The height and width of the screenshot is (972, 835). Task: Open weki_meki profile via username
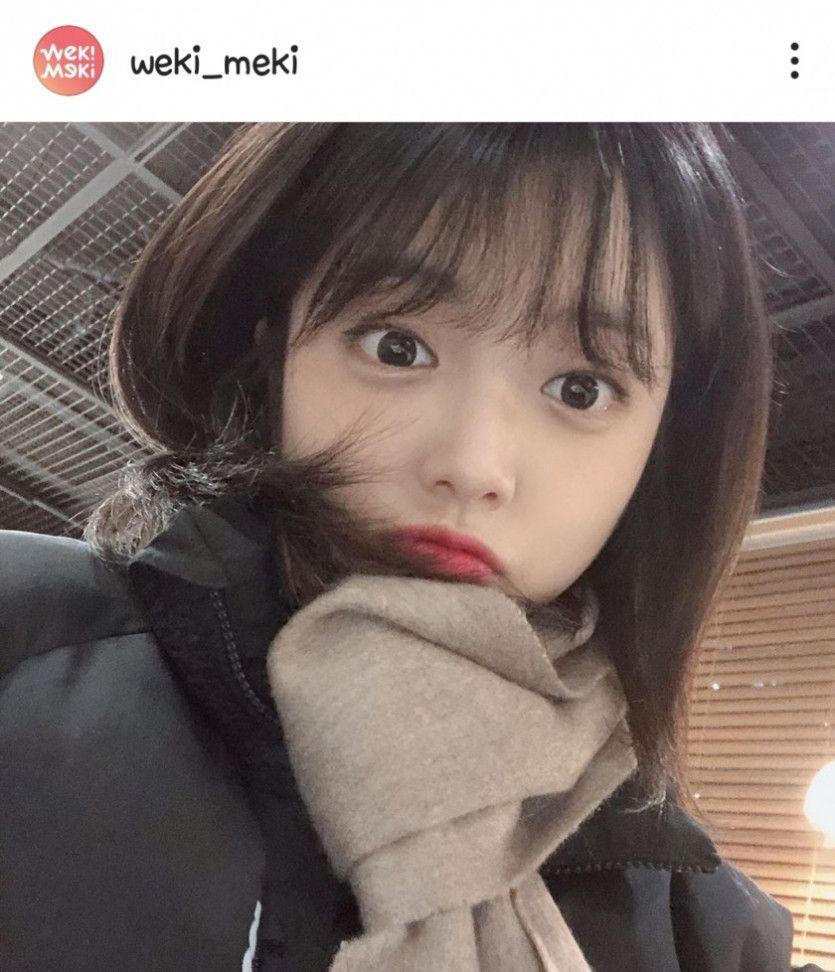point(213,62)
